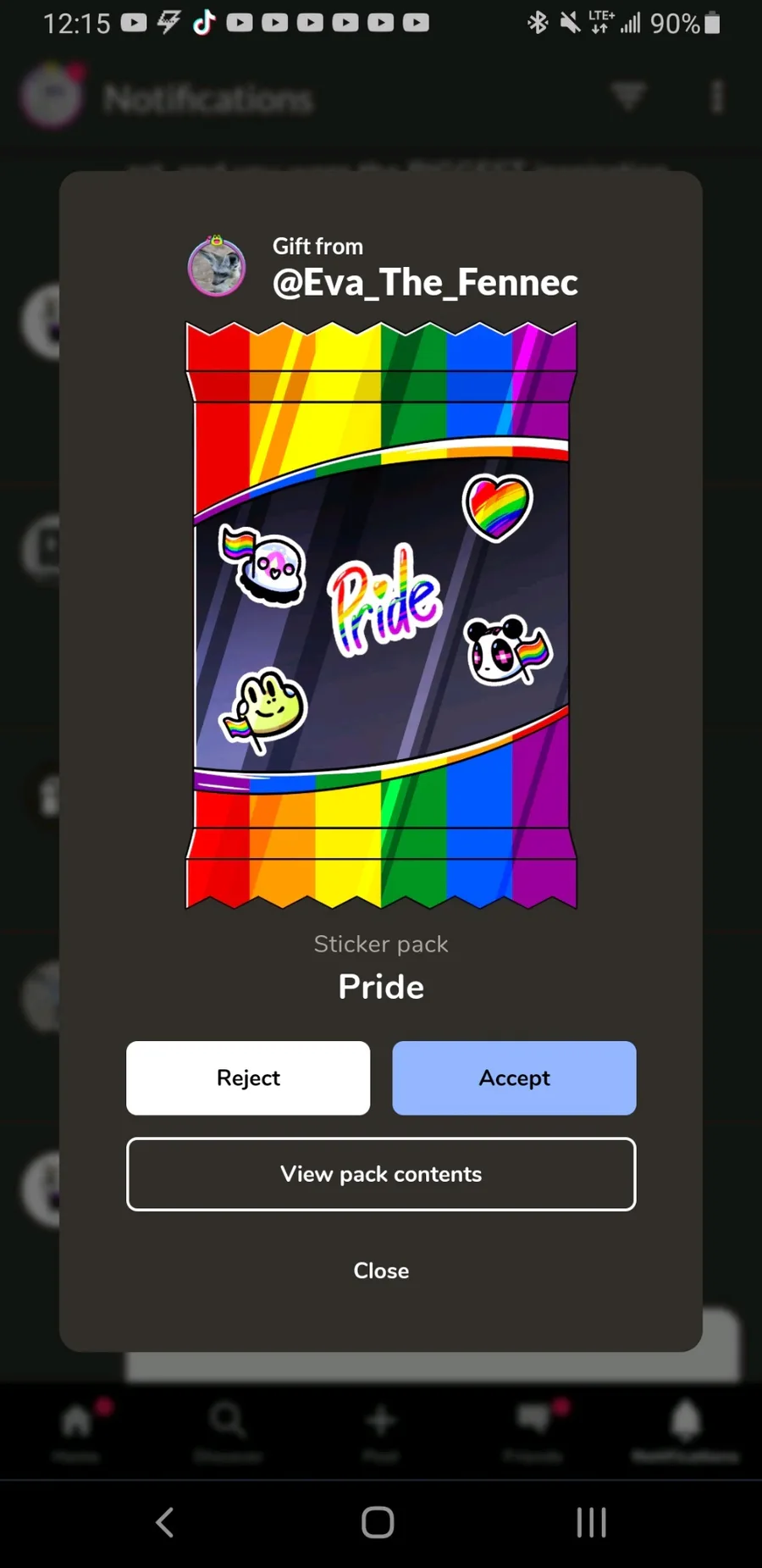
Task: Open @Eva_The_Fennec's profile avatar
Action: 217,267
